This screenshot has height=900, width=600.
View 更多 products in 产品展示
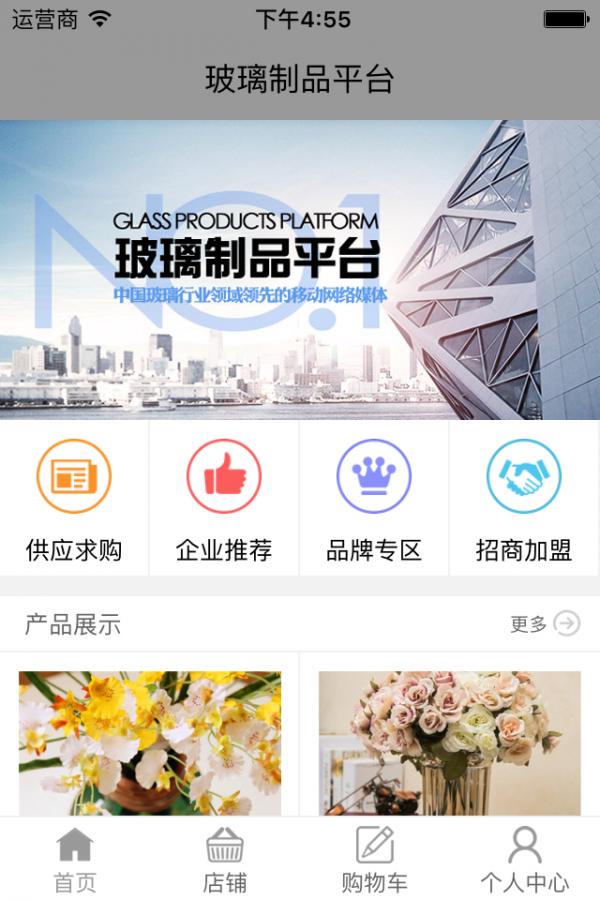545,624
